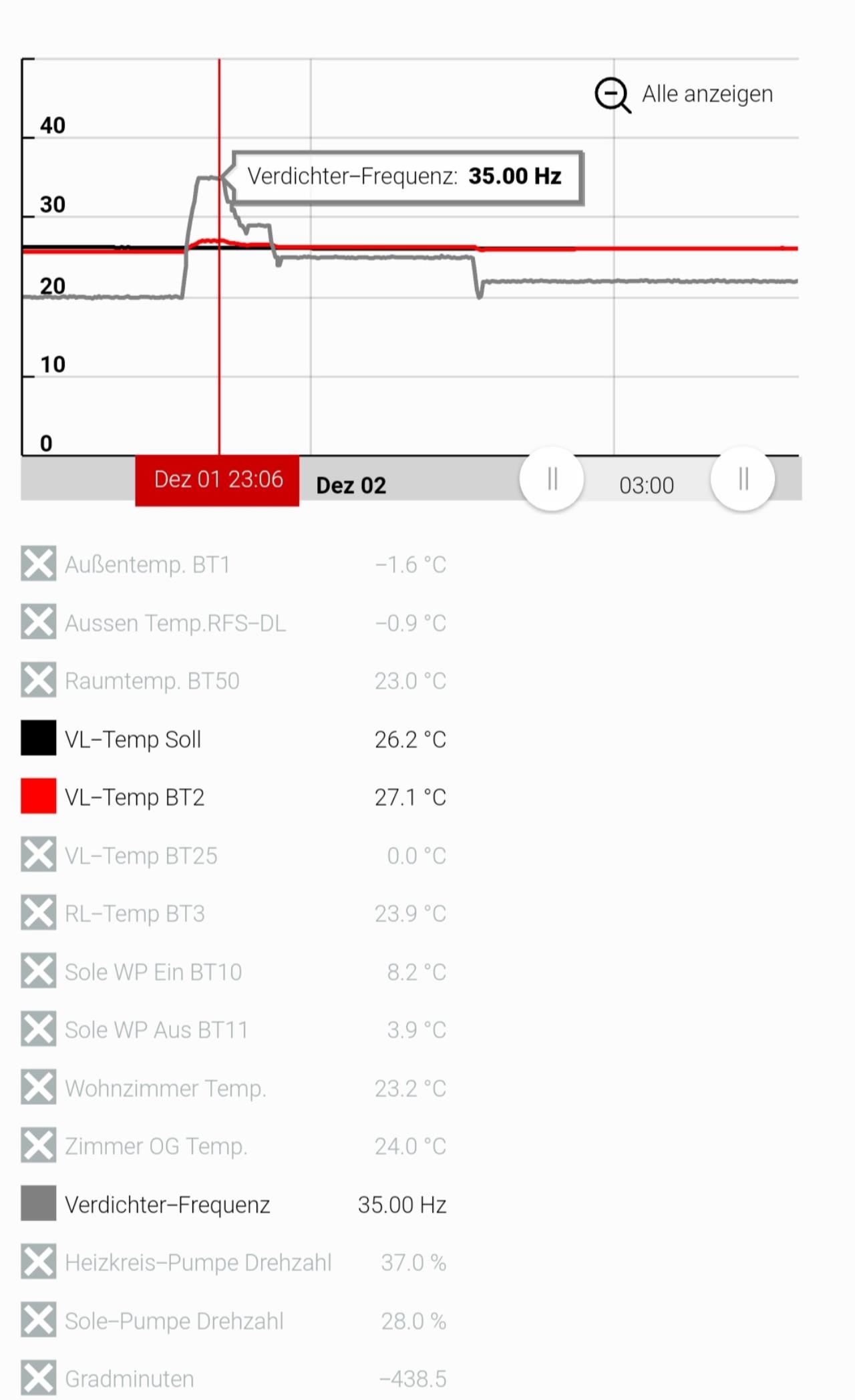This screenshot has height=1400, width=855.
Task: Show RL-Temp BT3 on the chart
Action: [38, 913]
